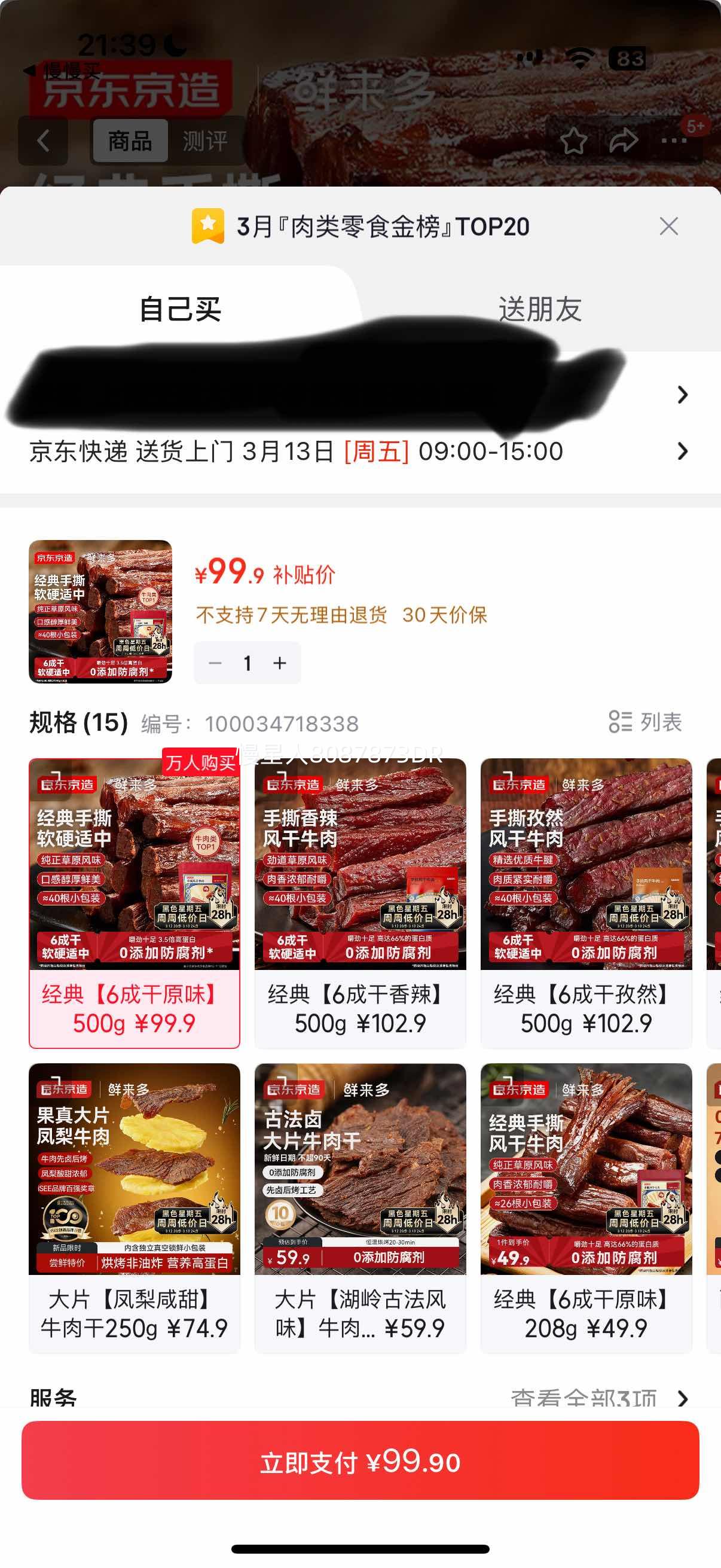Close the purchase options sheet
The width and height of the screenshot is (721, 1568).
668,227
